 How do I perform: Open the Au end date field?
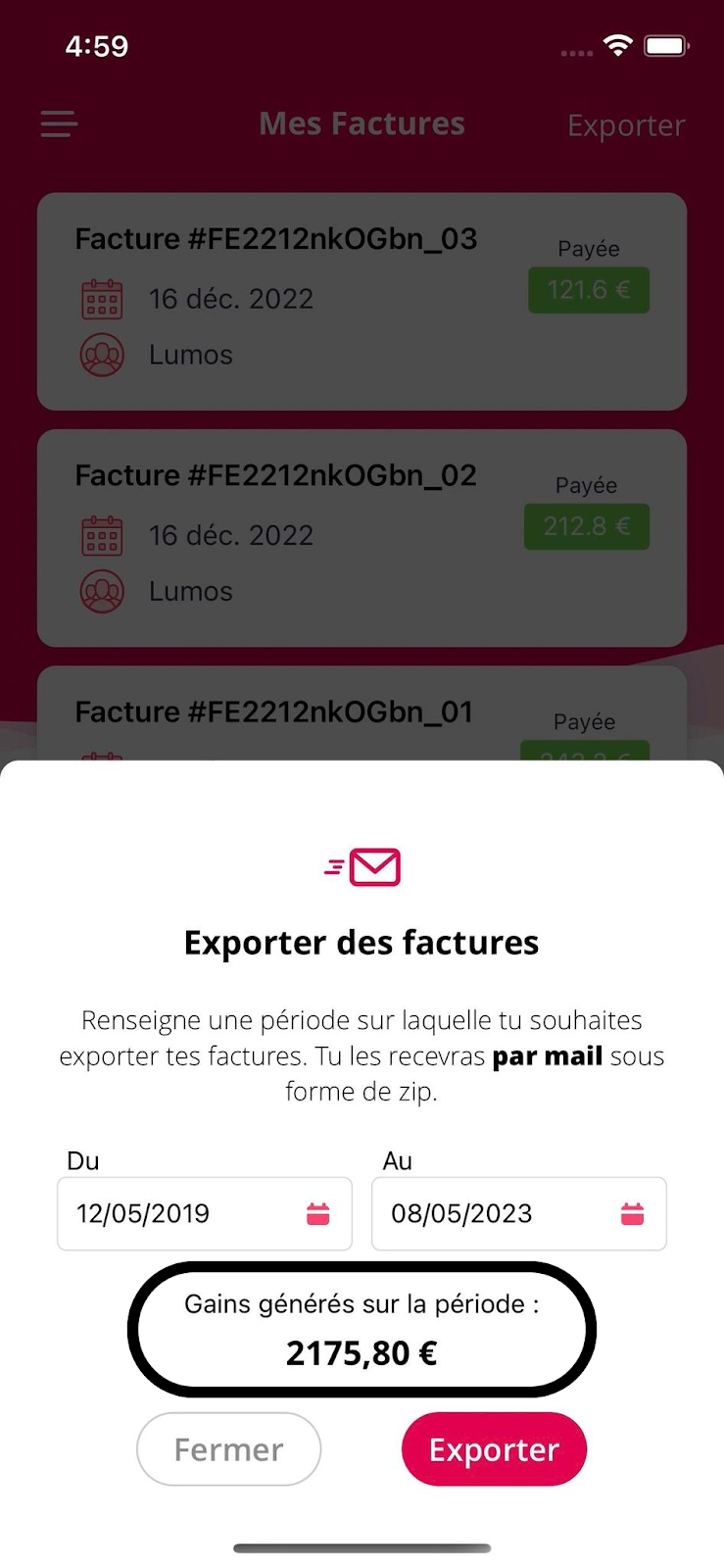click(x=518, y=1213)
